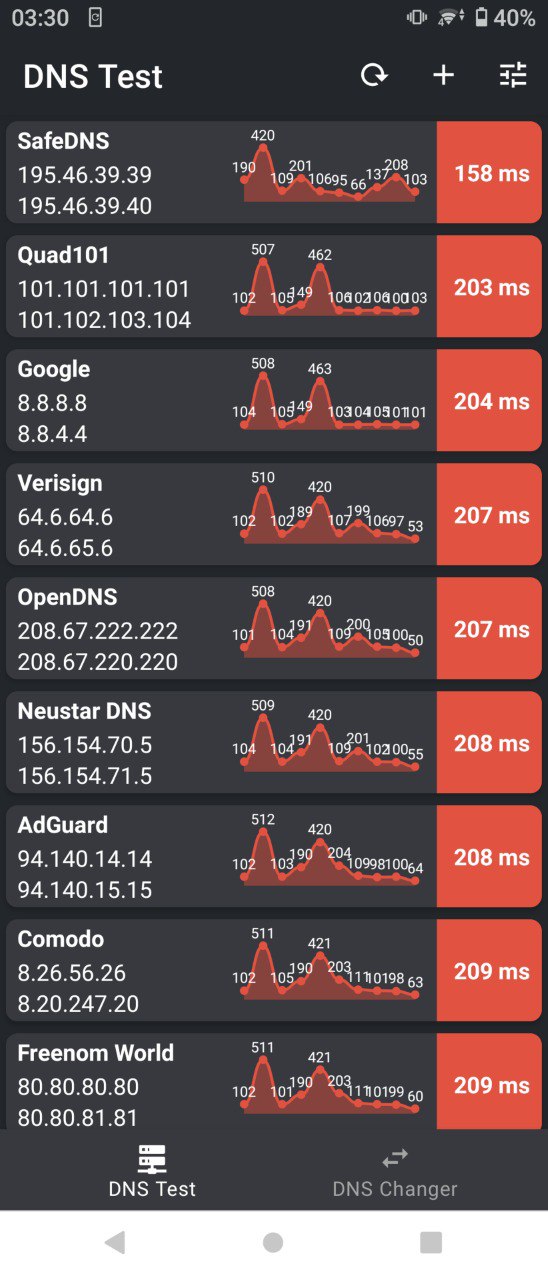Image resolution: width=548 pixels, height=1280 pixels.
Task: Select the DNS Test tab
Action: pyautogui.click(x=152, y=1172)
